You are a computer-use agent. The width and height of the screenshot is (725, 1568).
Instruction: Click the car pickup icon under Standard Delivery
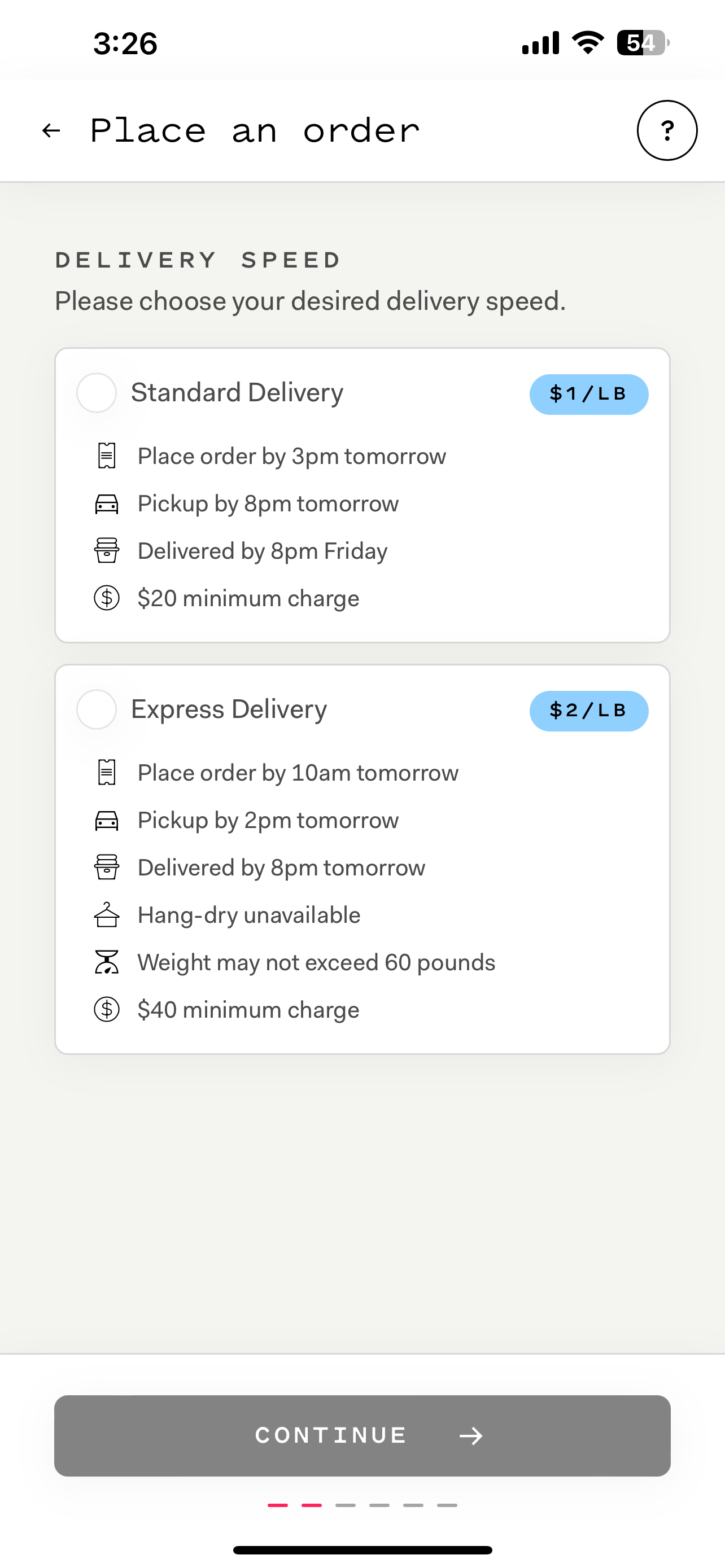click(x=107, y=503)
